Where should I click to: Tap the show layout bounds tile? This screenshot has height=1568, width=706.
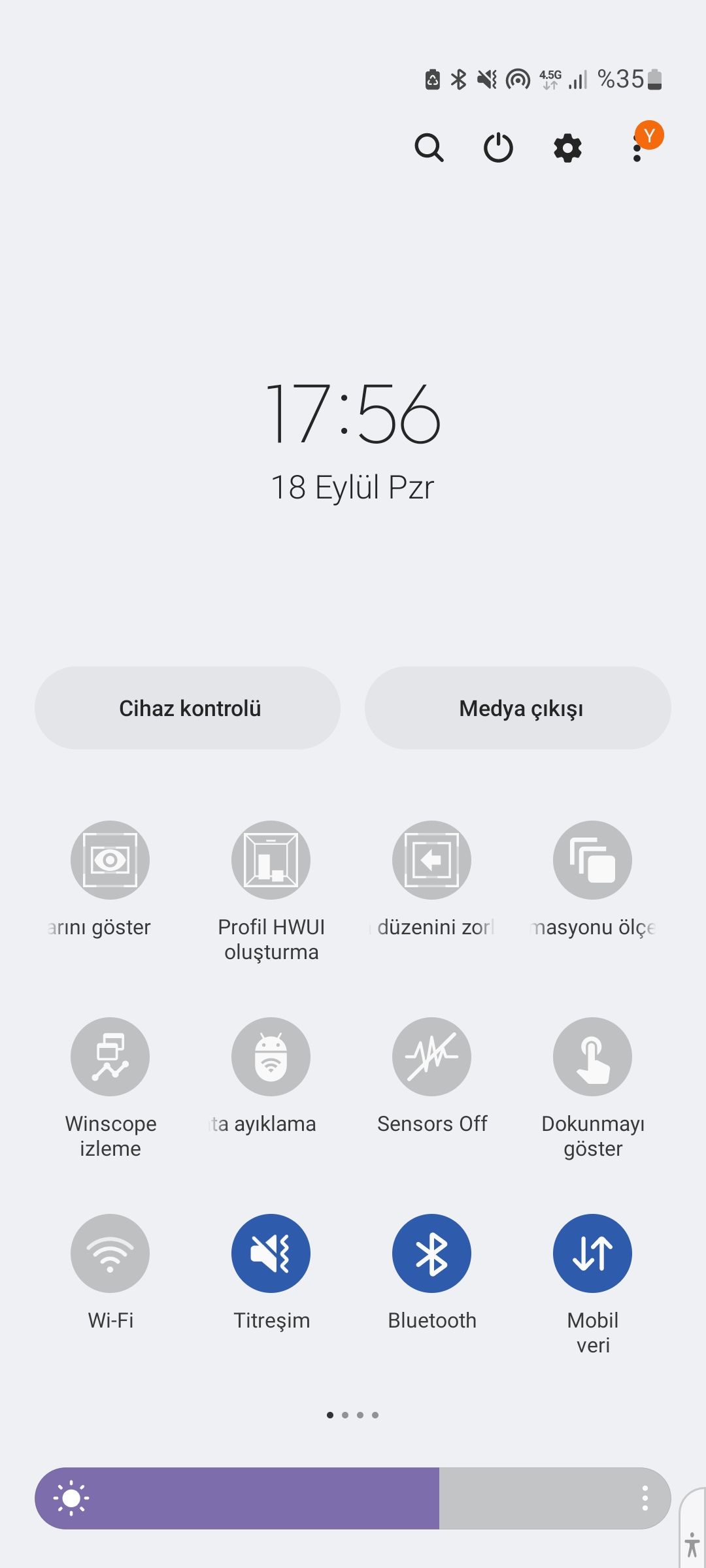(x=109, y=860)
